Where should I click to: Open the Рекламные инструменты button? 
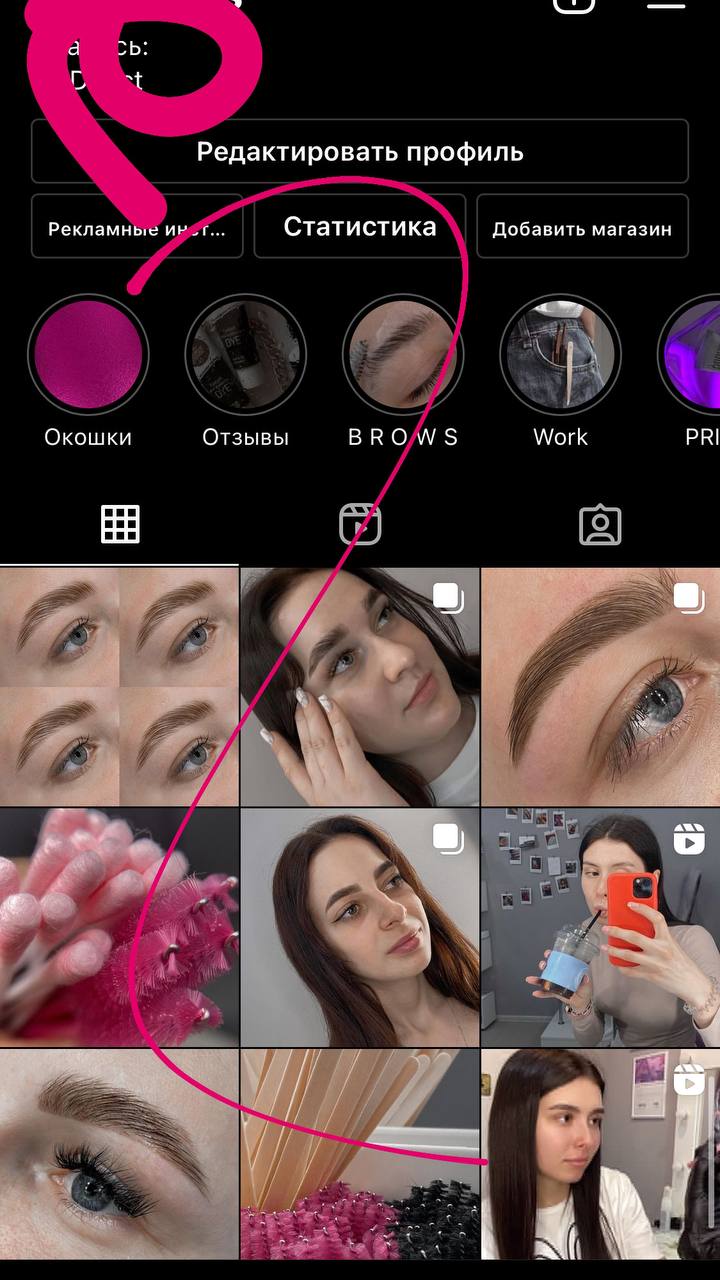coord(137,228)
